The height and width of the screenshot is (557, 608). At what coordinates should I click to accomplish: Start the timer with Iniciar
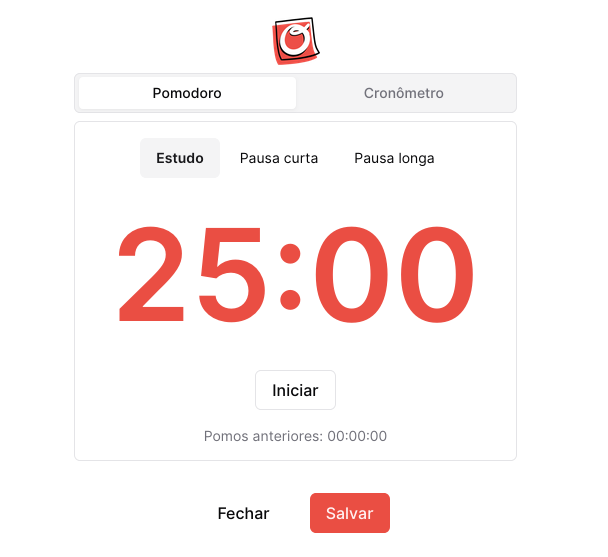(x=295, y=390)
